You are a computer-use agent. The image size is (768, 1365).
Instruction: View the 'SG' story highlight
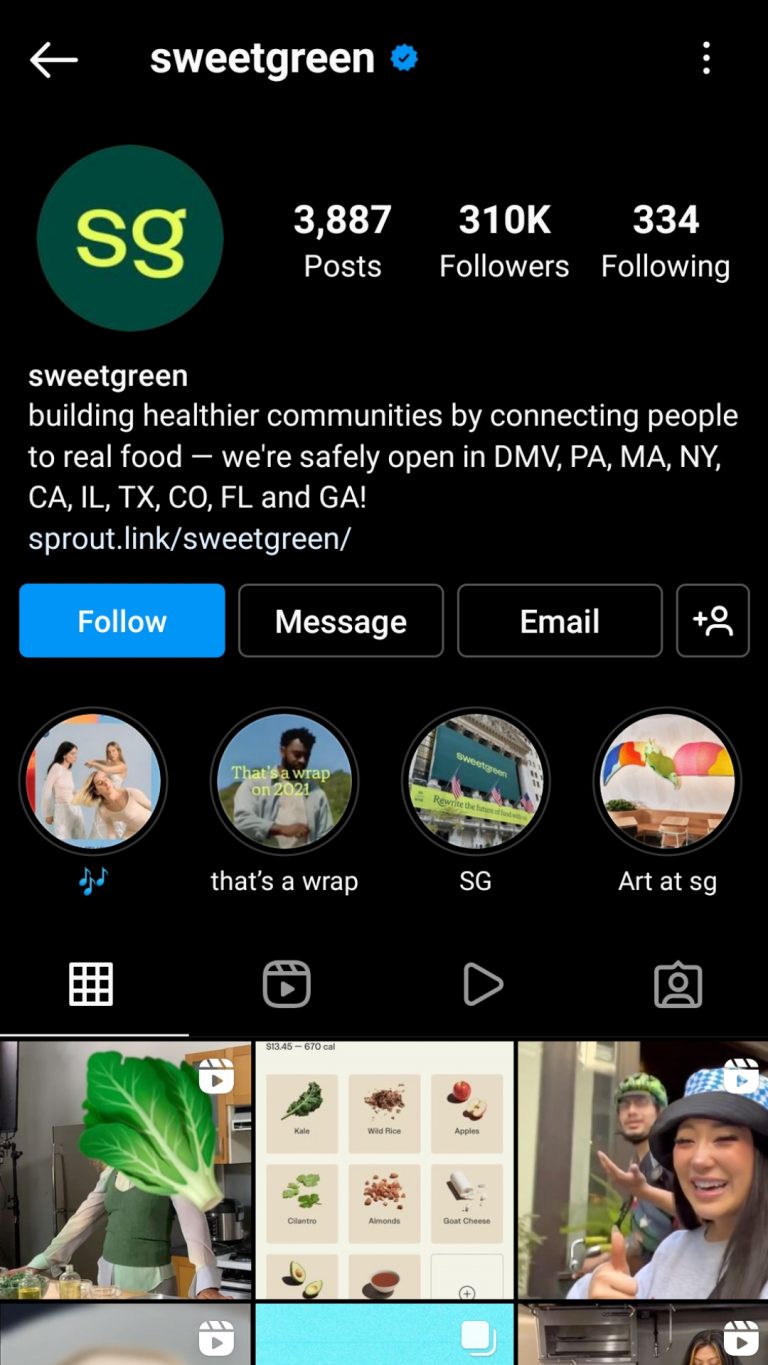(476, 782)
